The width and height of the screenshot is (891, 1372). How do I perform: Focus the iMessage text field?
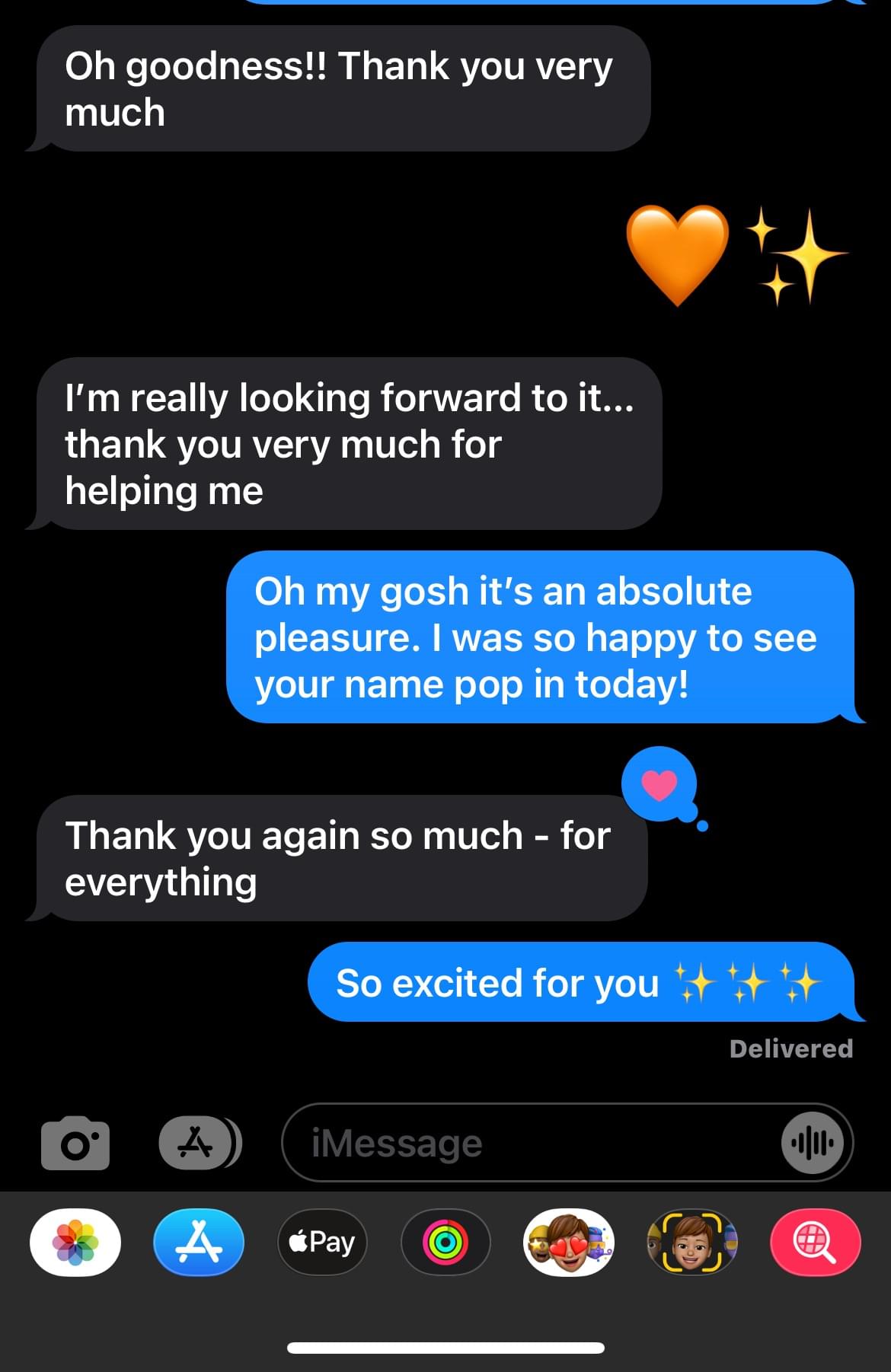click(x=525, y=1143)
